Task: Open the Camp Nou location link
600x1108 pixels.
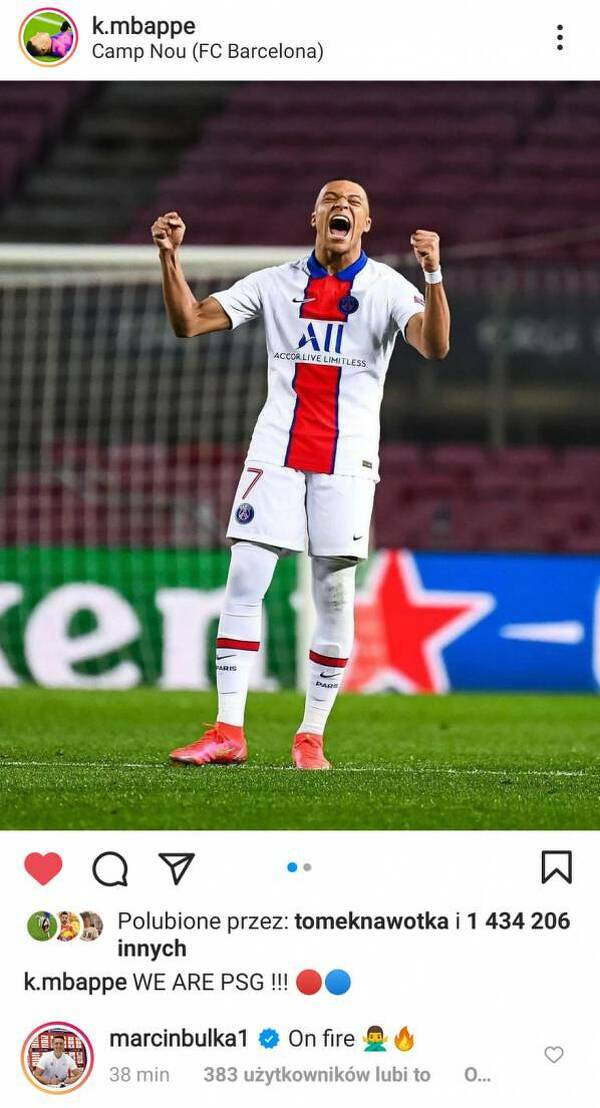Action: [x=207, y=51]
